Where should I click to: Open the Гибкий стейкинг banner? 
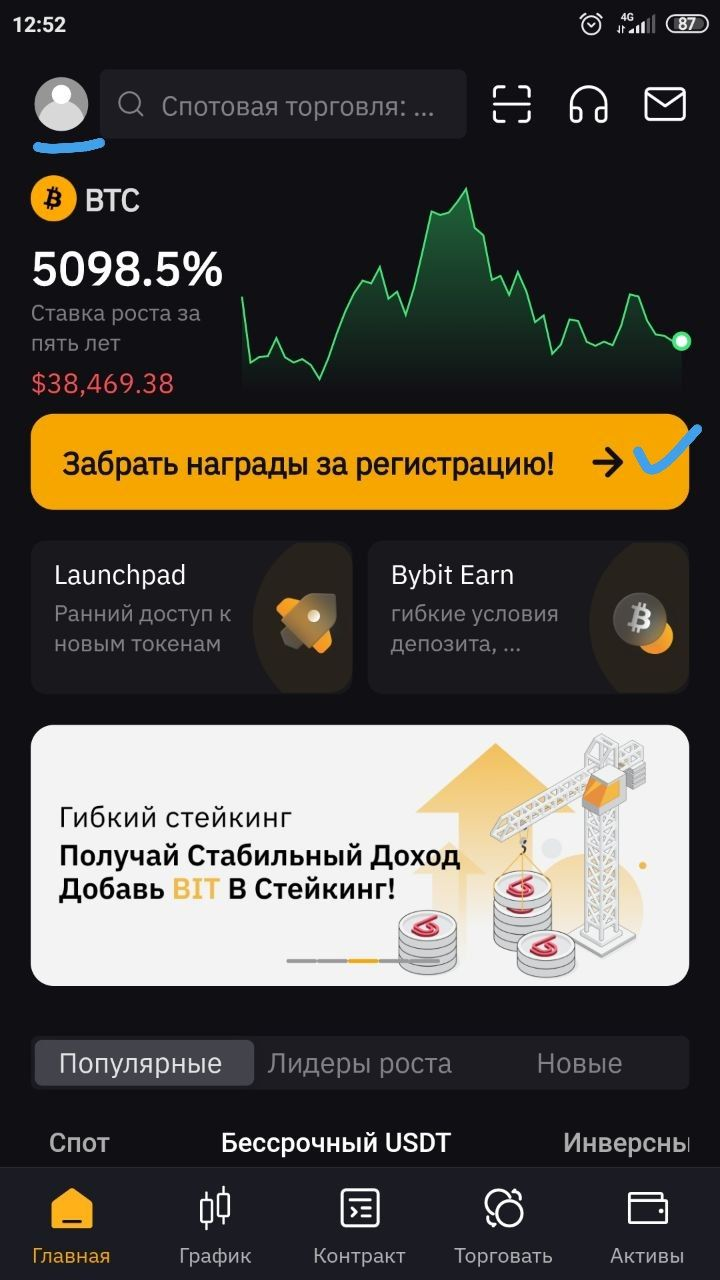click(359, 856)
